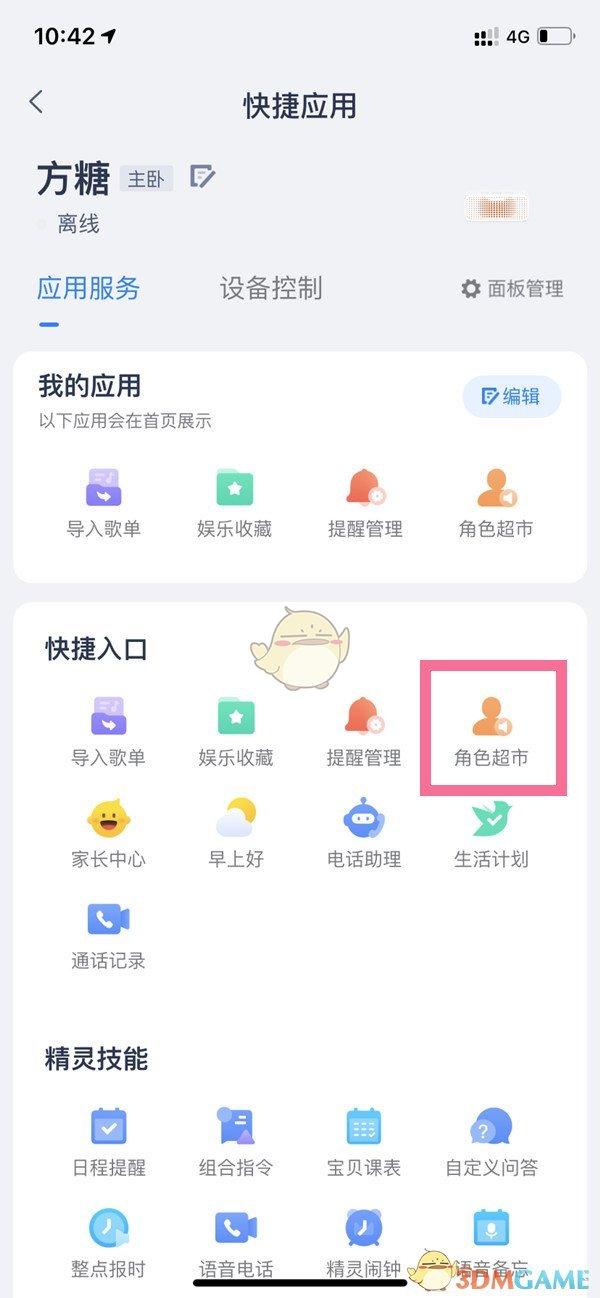The image size is (600, 1298).
Task: Open 精灵闹钟
Action: pos(364,1244)
